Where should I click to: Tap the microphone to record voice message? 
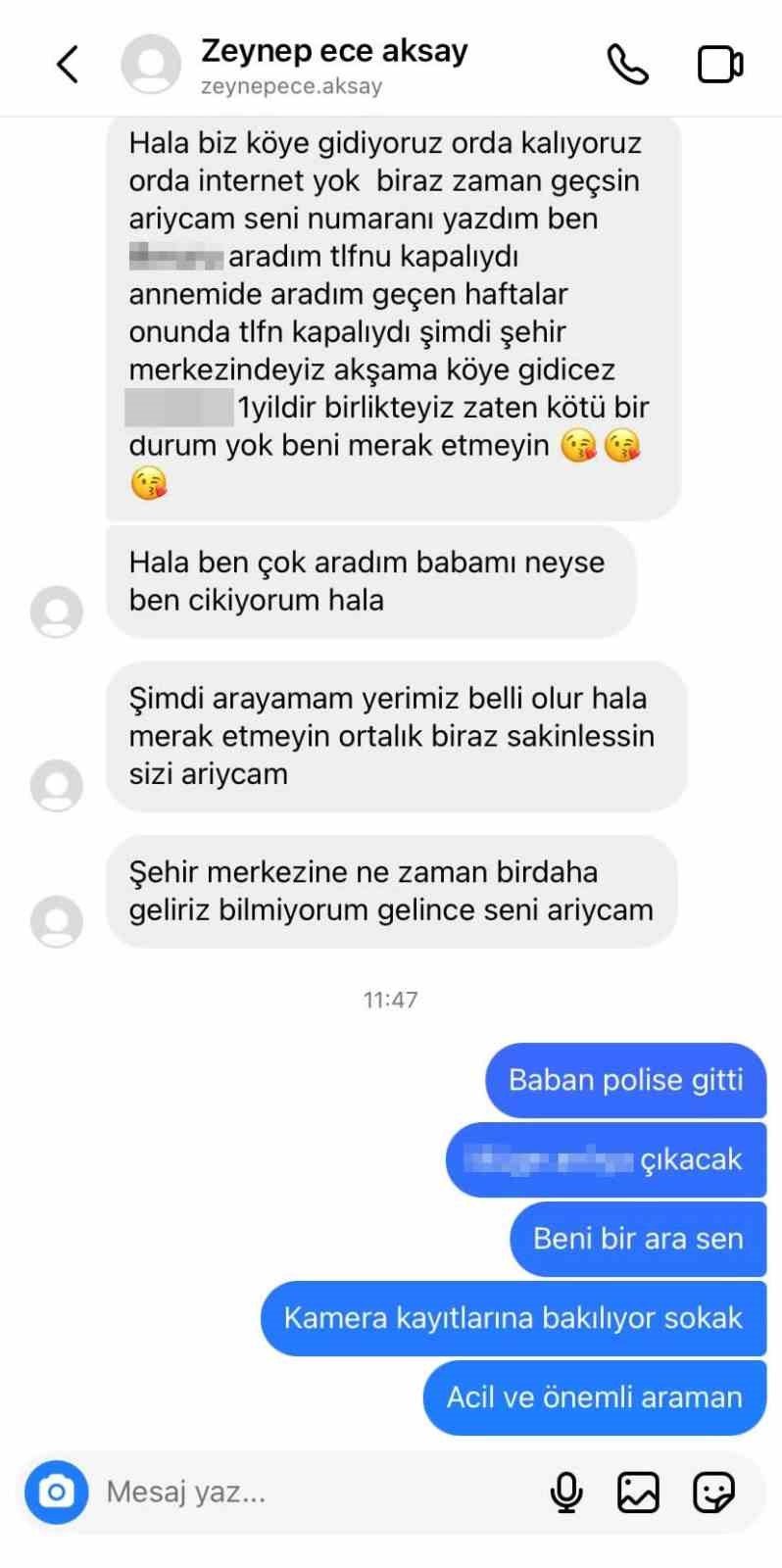coord(566,1493)
